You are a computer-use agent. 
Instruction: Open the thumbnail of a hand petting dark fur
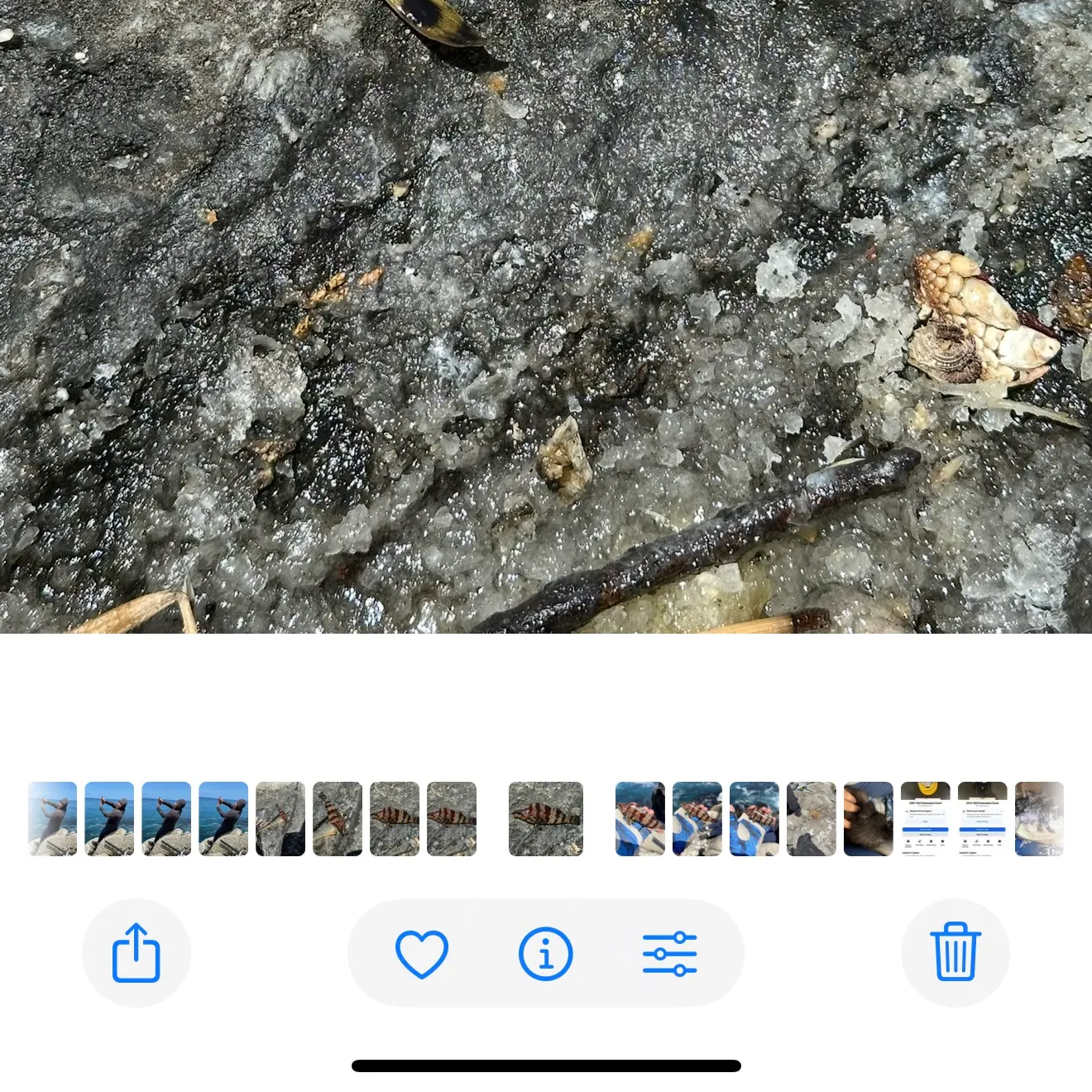[x=868, y=818]
